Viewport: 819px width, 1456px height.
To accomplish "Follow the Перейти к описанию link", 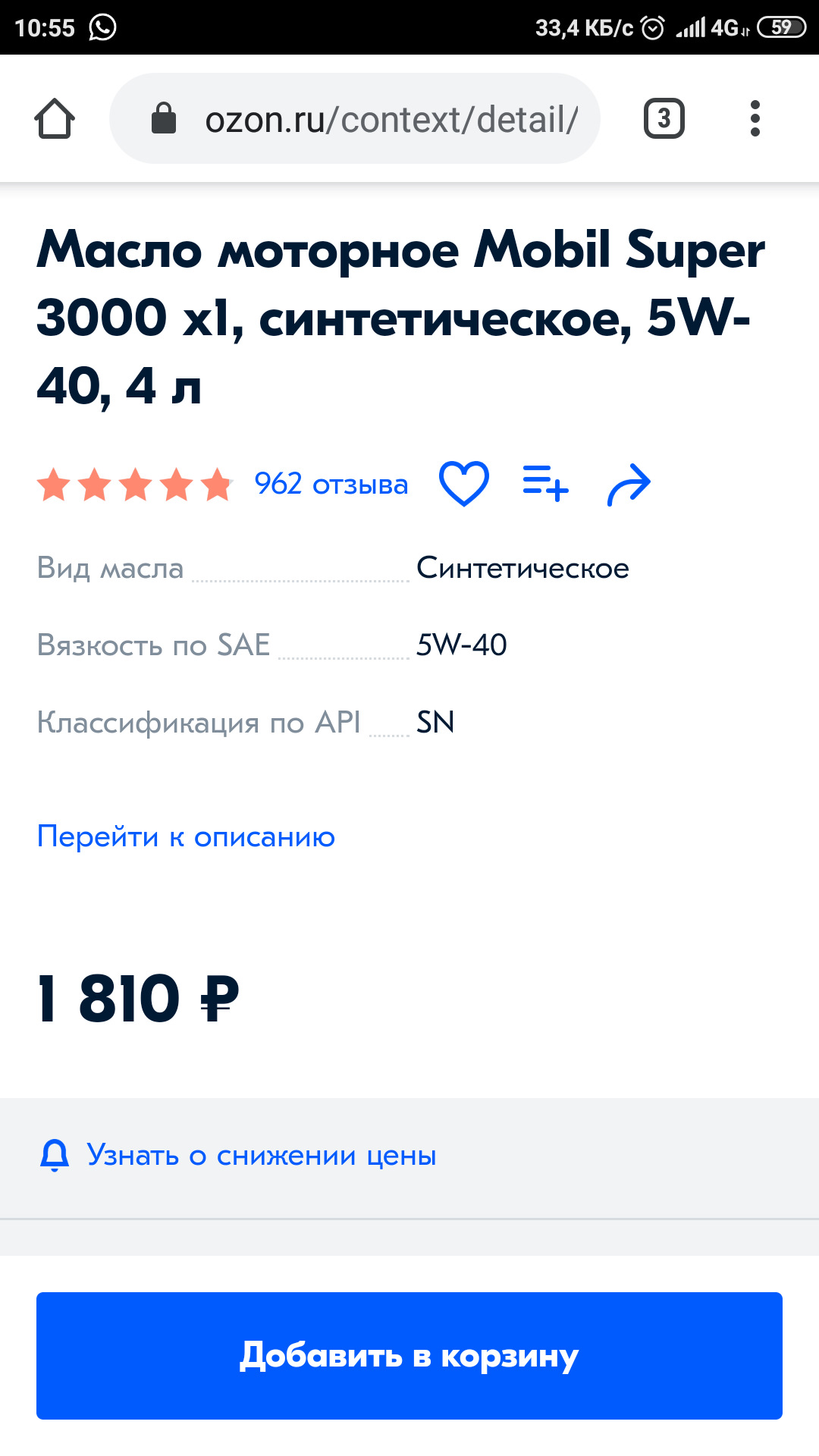I will [x=186, y=836].
